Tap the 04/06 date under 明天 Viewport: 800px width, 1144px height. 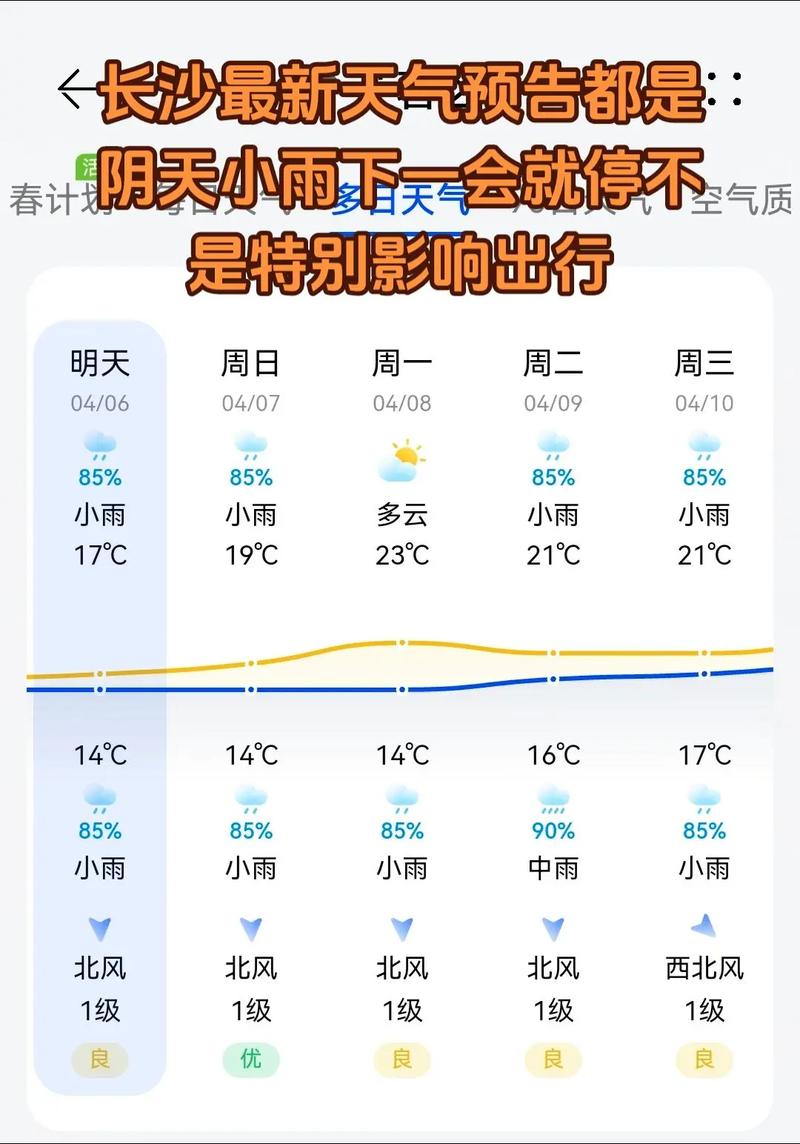(x=101, y=400)
